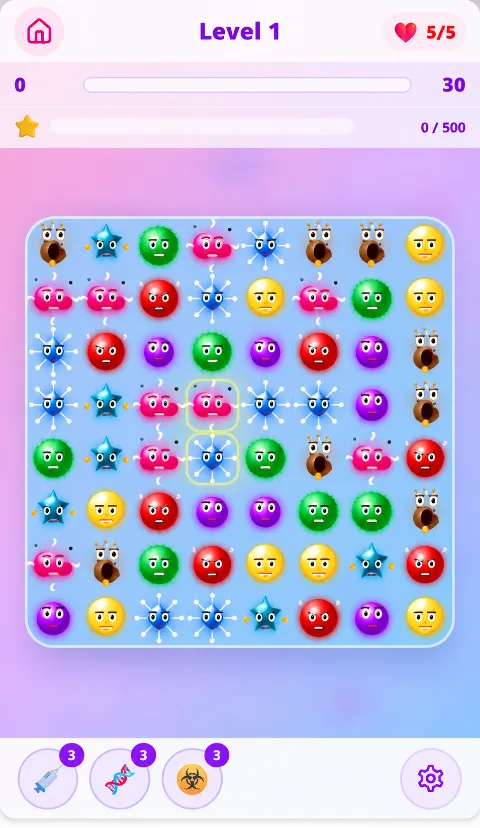Tap the 5/5 lives heart indicator
This screenshot has width=480, height=828.
coord(425,32)
